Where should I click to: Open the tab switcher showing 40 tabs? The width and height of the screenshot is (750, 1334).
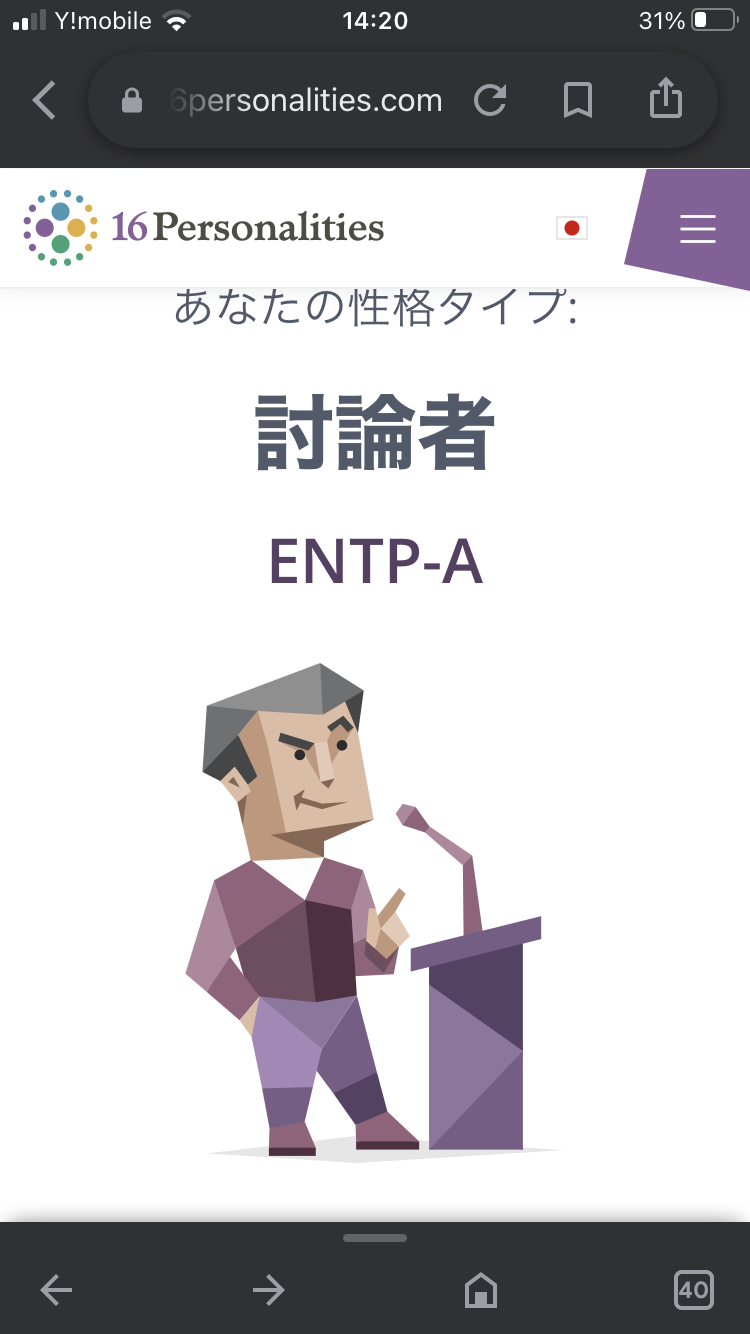click(693, 1289)
